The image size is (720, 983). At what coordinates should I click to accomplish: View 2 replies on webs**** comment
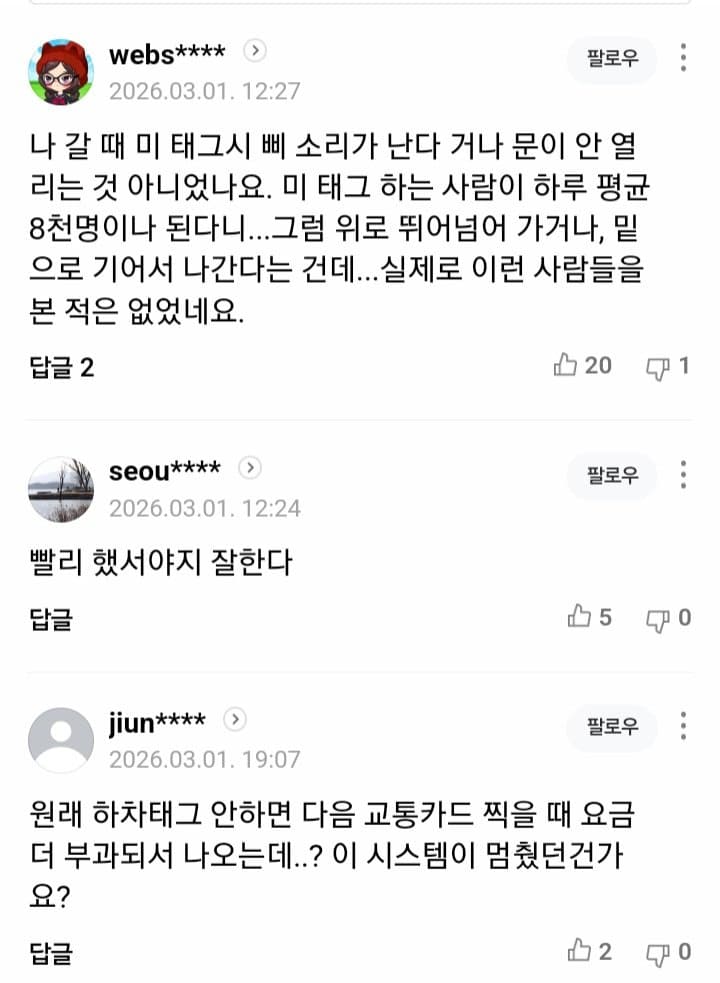(62, 367)
